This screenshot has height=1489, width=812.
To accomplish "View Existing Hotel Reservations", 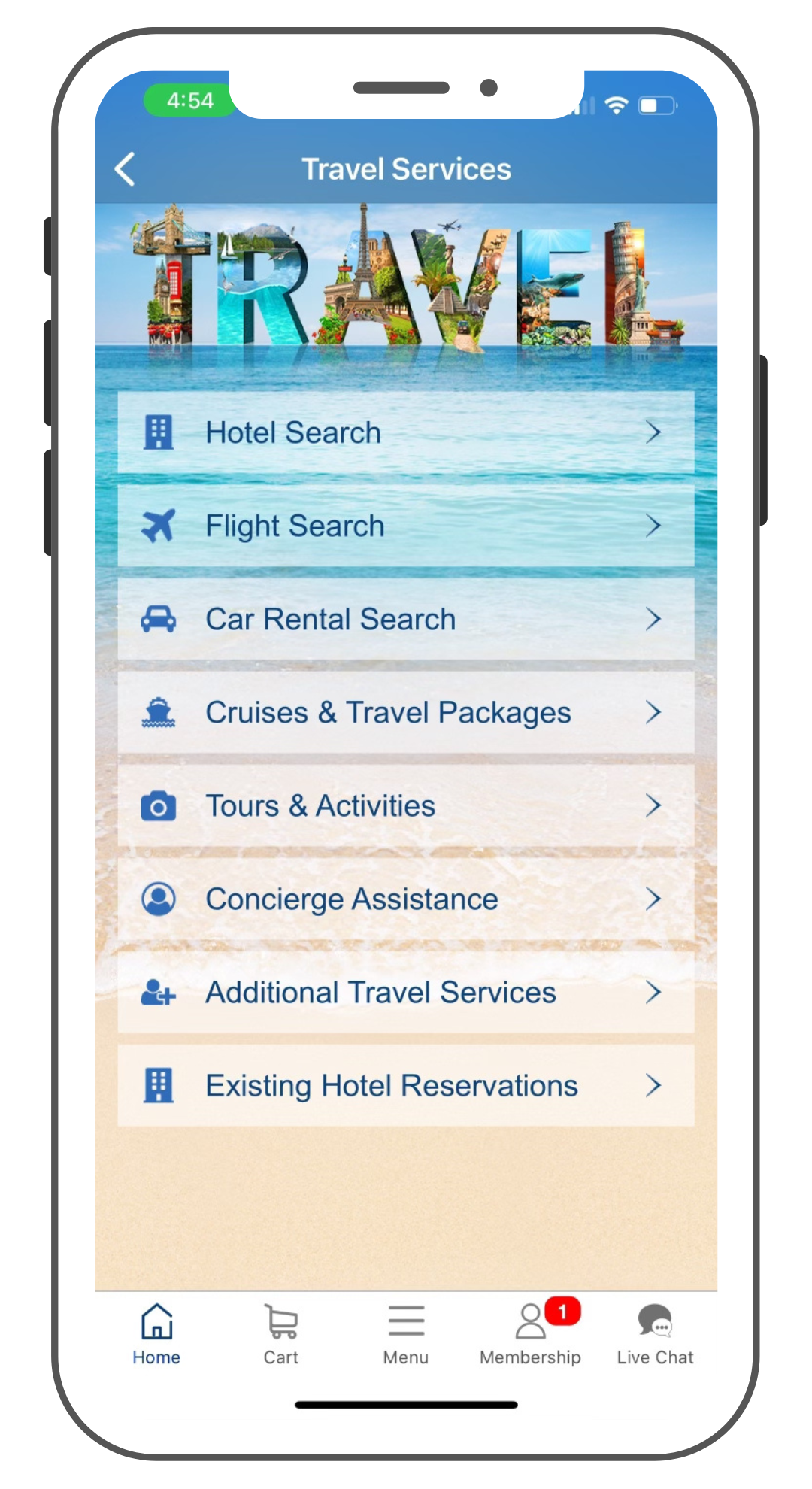I will [x=405, y=1085].
